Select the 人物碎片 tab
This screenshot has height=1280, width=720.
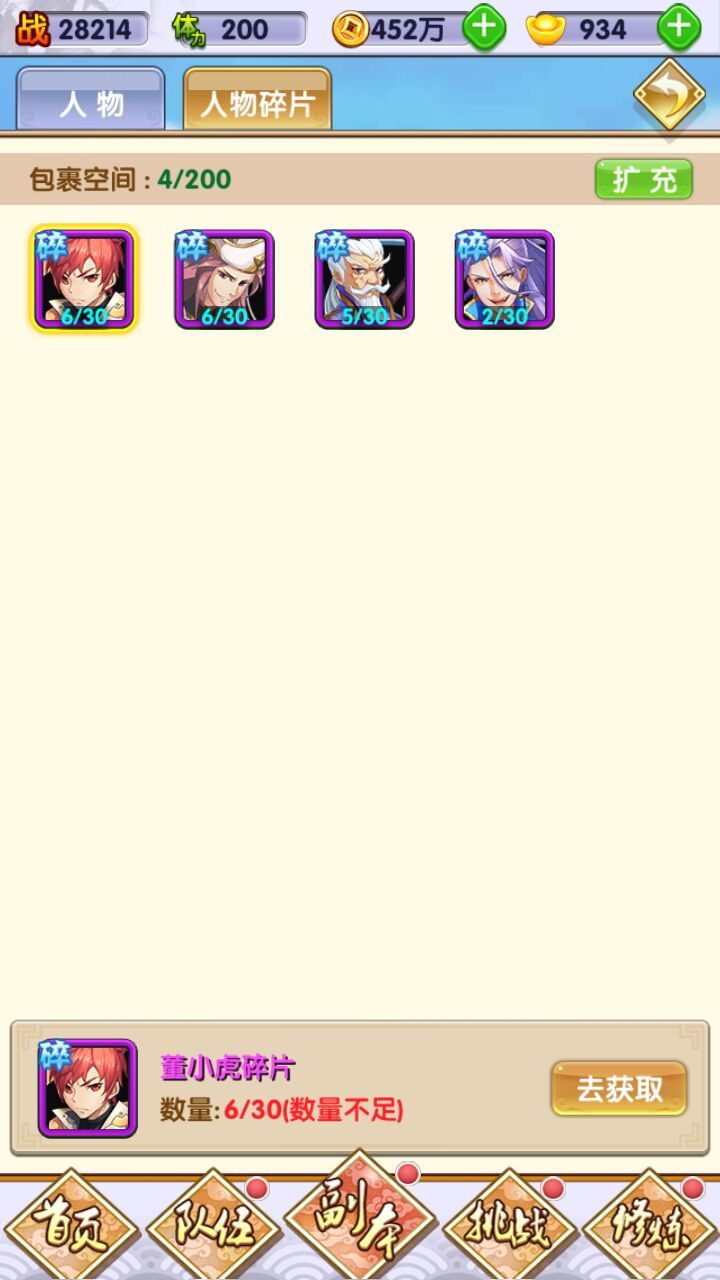[x=257, y=101]
